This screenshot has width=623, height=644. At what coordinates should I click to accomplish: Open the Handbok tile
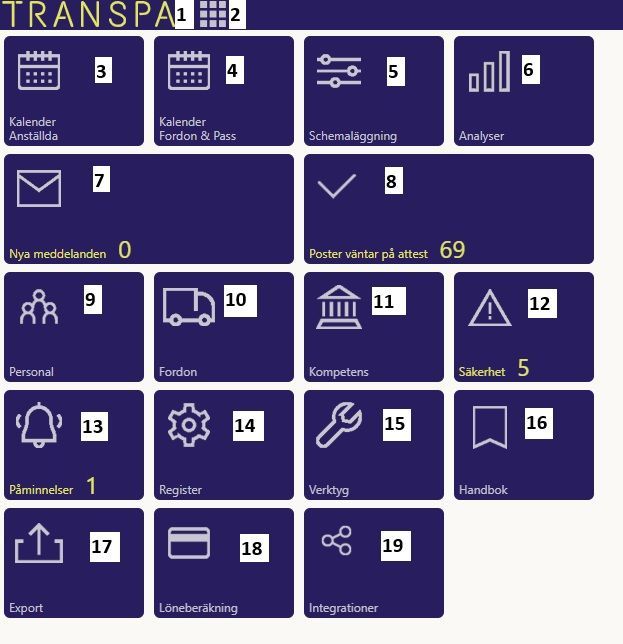point(523,445)
